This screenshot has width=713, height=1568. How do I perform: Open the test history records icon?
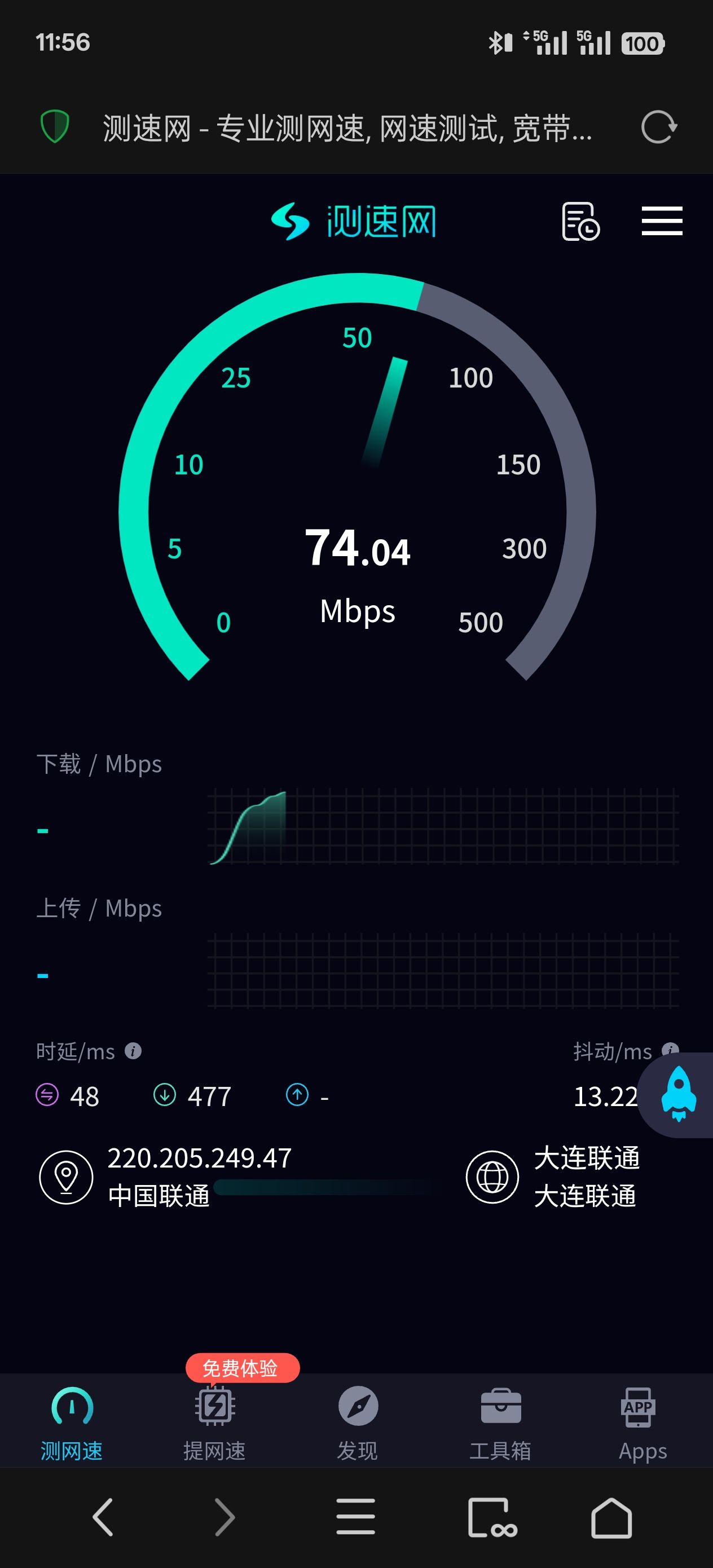pyautogui.click(x=580, y=222)
